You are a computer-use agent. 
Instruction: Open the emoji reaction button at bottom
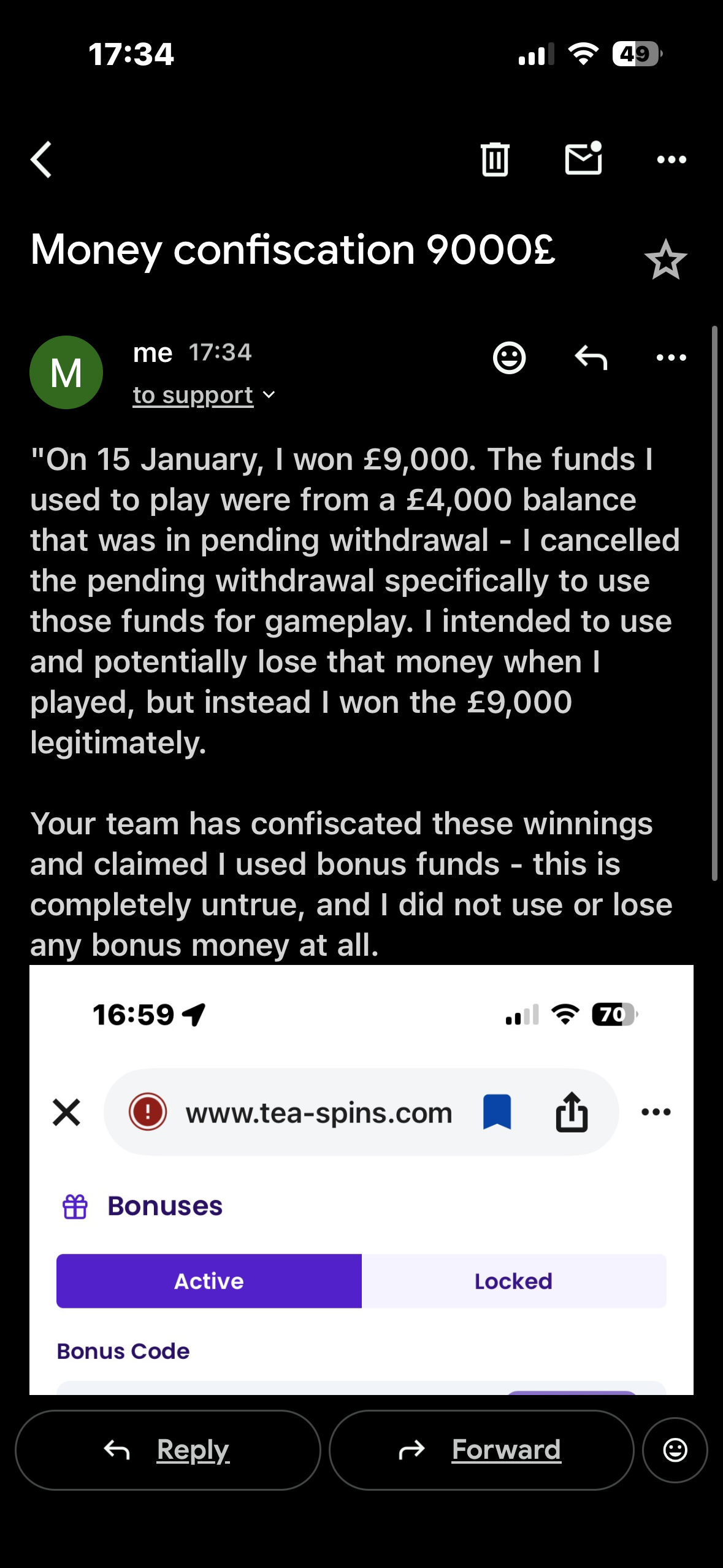coord(675,1450)
